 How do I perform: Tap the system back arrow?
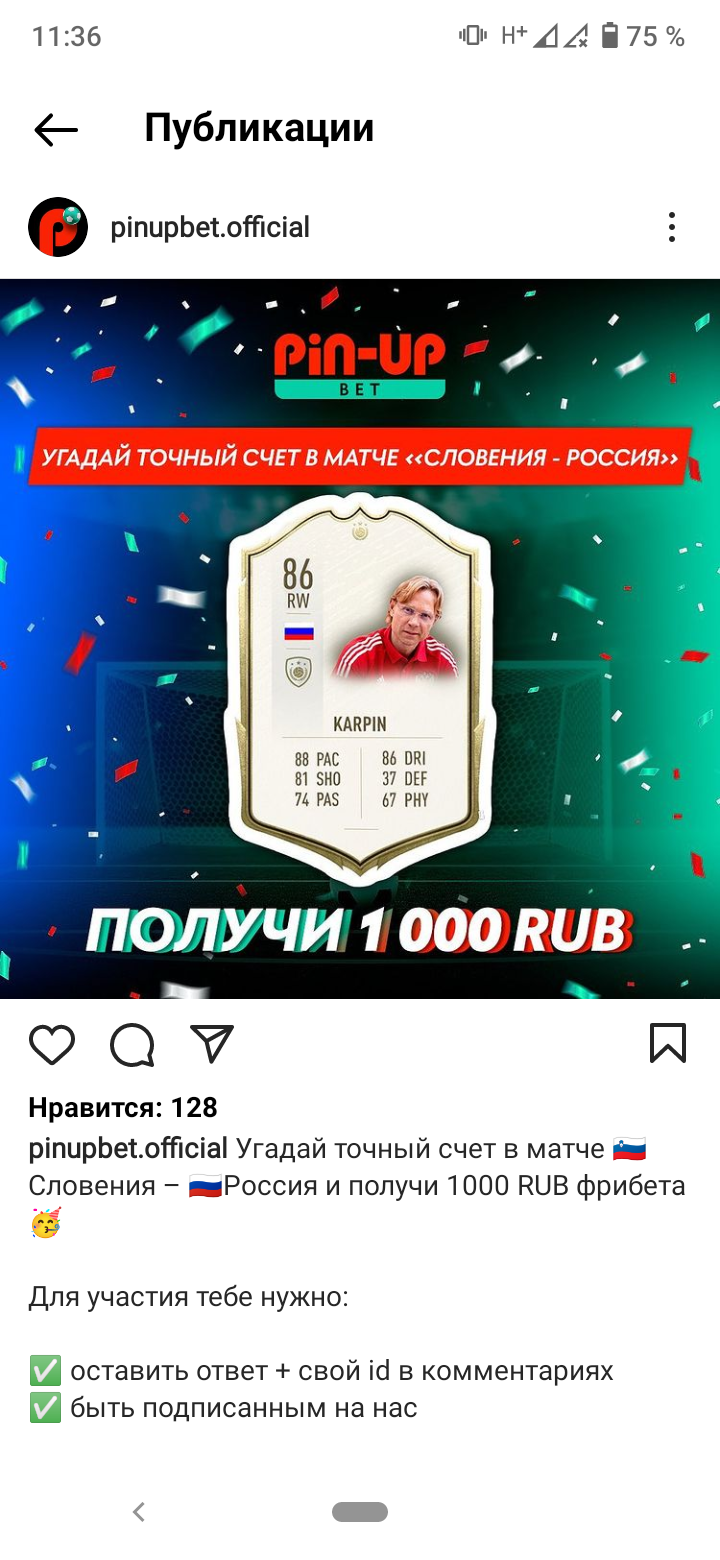point(139,1512)
